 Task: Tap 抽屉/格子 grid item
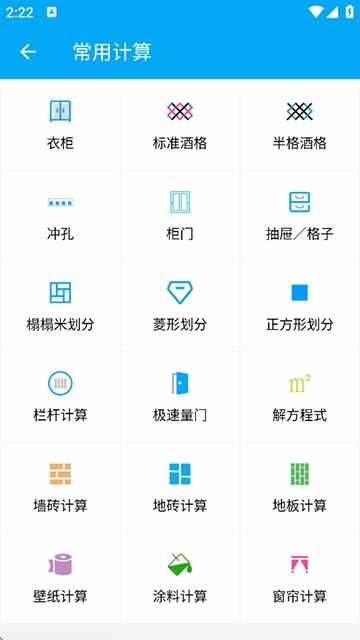tap(300, 216)
